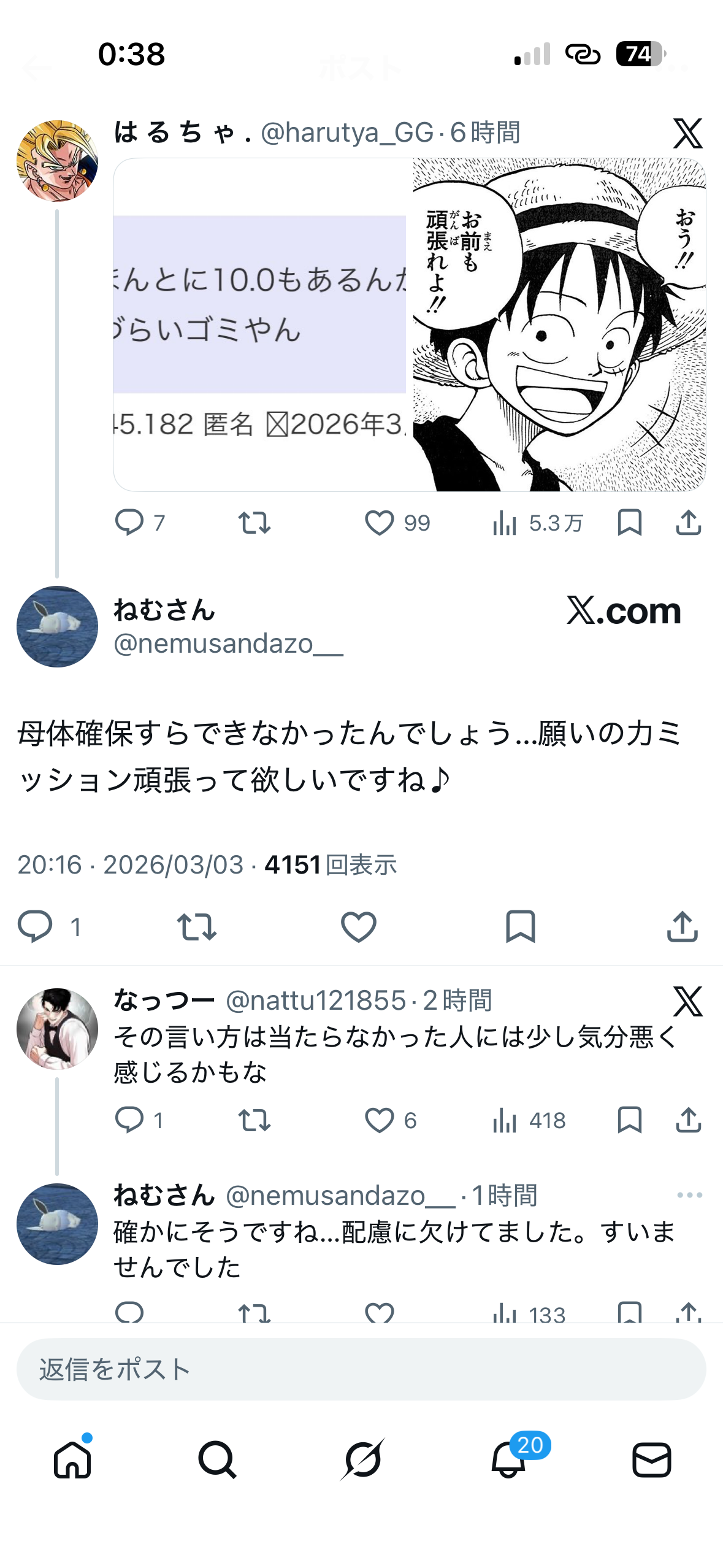Tap the 返信をポスト reply field
The image size is (723, 1568).
361,1369
